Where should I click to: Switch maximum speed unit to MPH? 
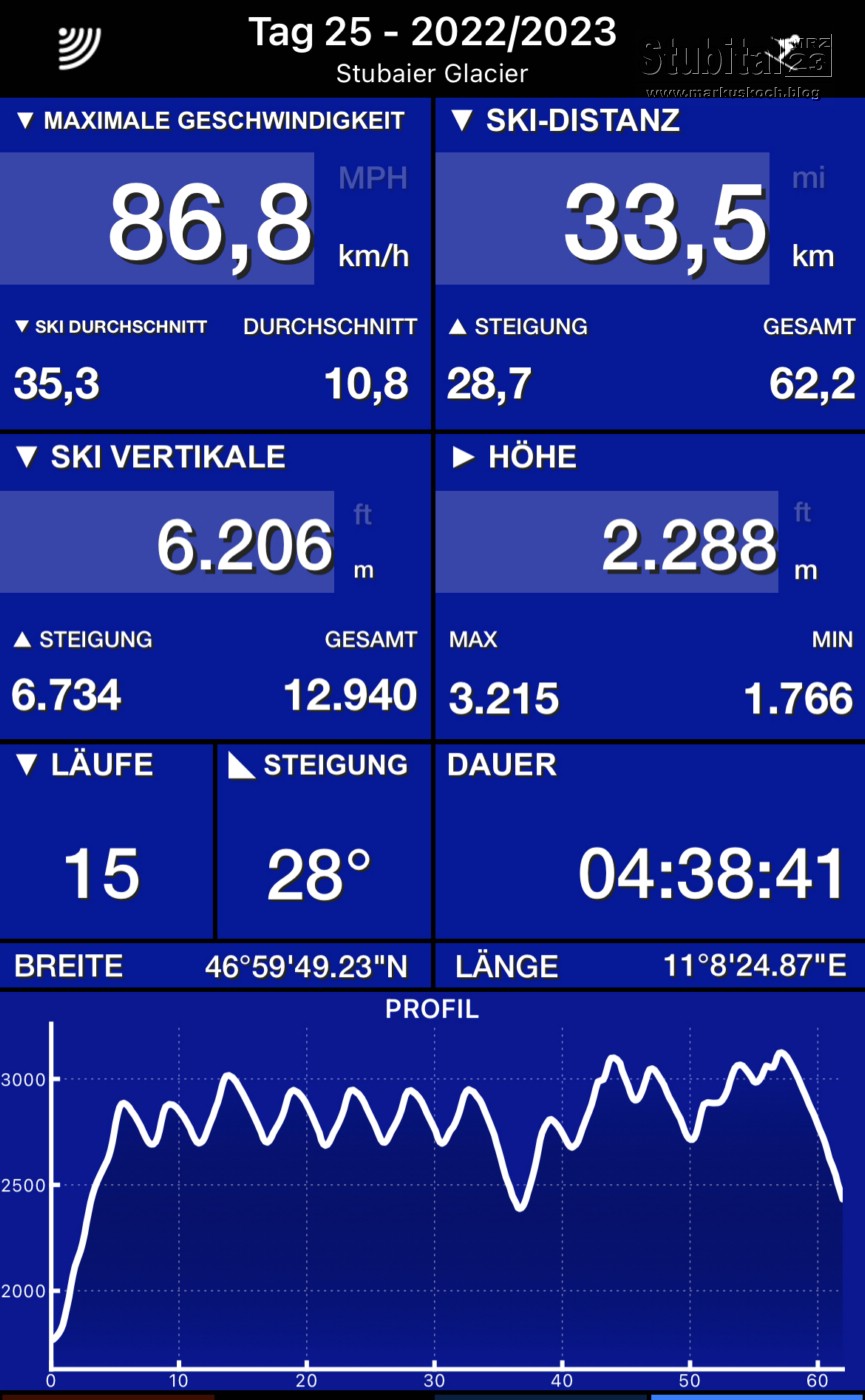click(x=373, y=179)
